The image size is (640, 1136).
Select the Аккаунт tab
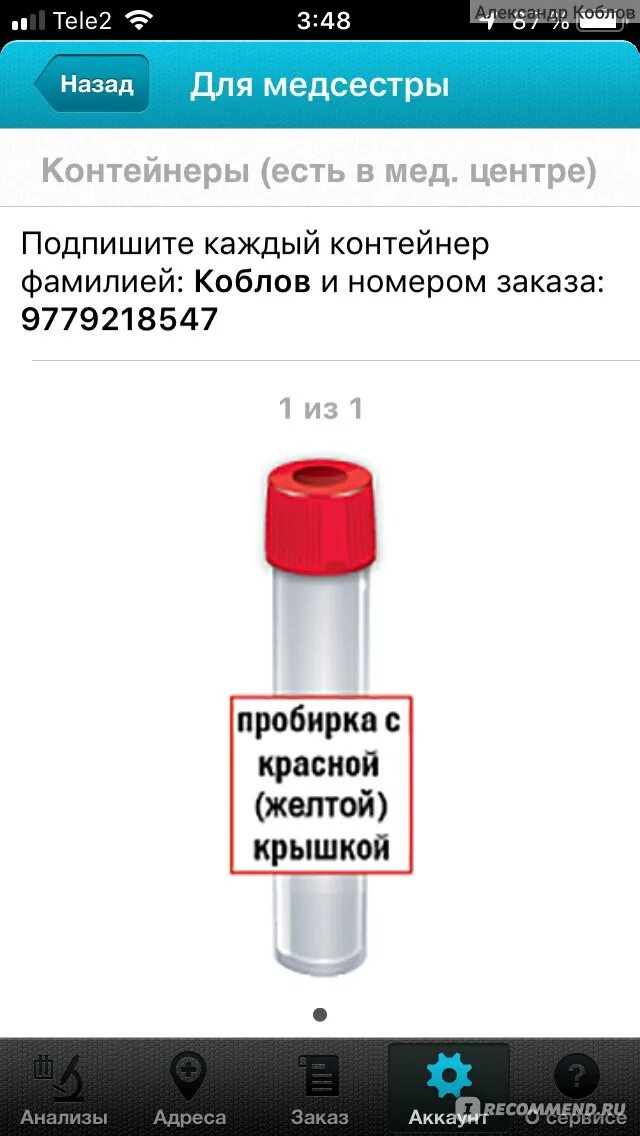coord(448,1087)
